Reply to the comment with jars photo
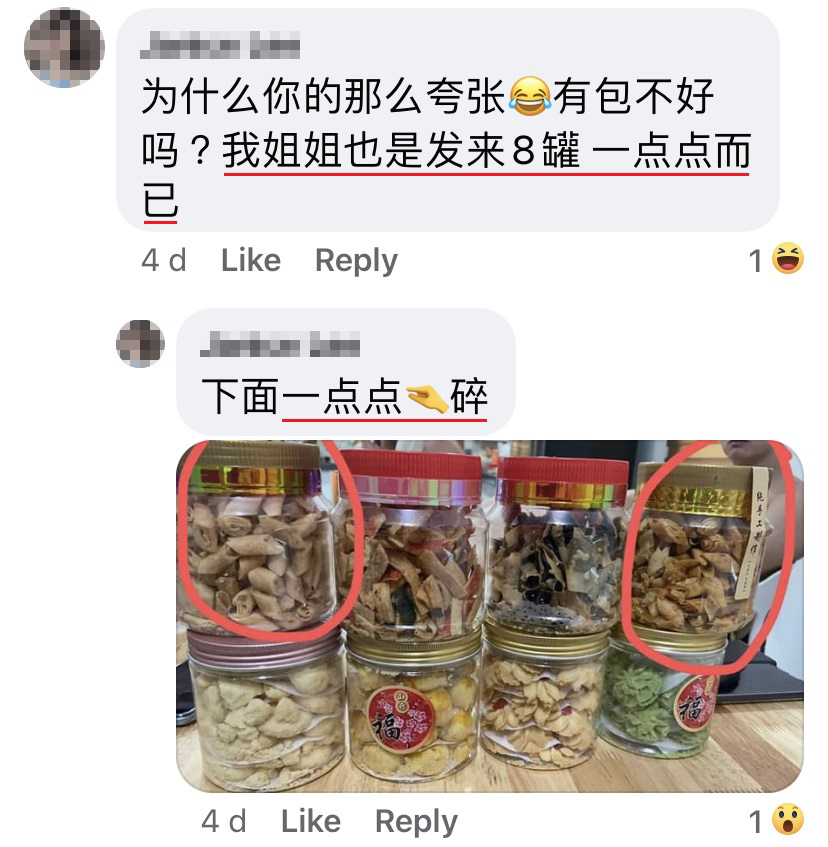Viewport: 828px width, 847px height. (x=415, y=822)
